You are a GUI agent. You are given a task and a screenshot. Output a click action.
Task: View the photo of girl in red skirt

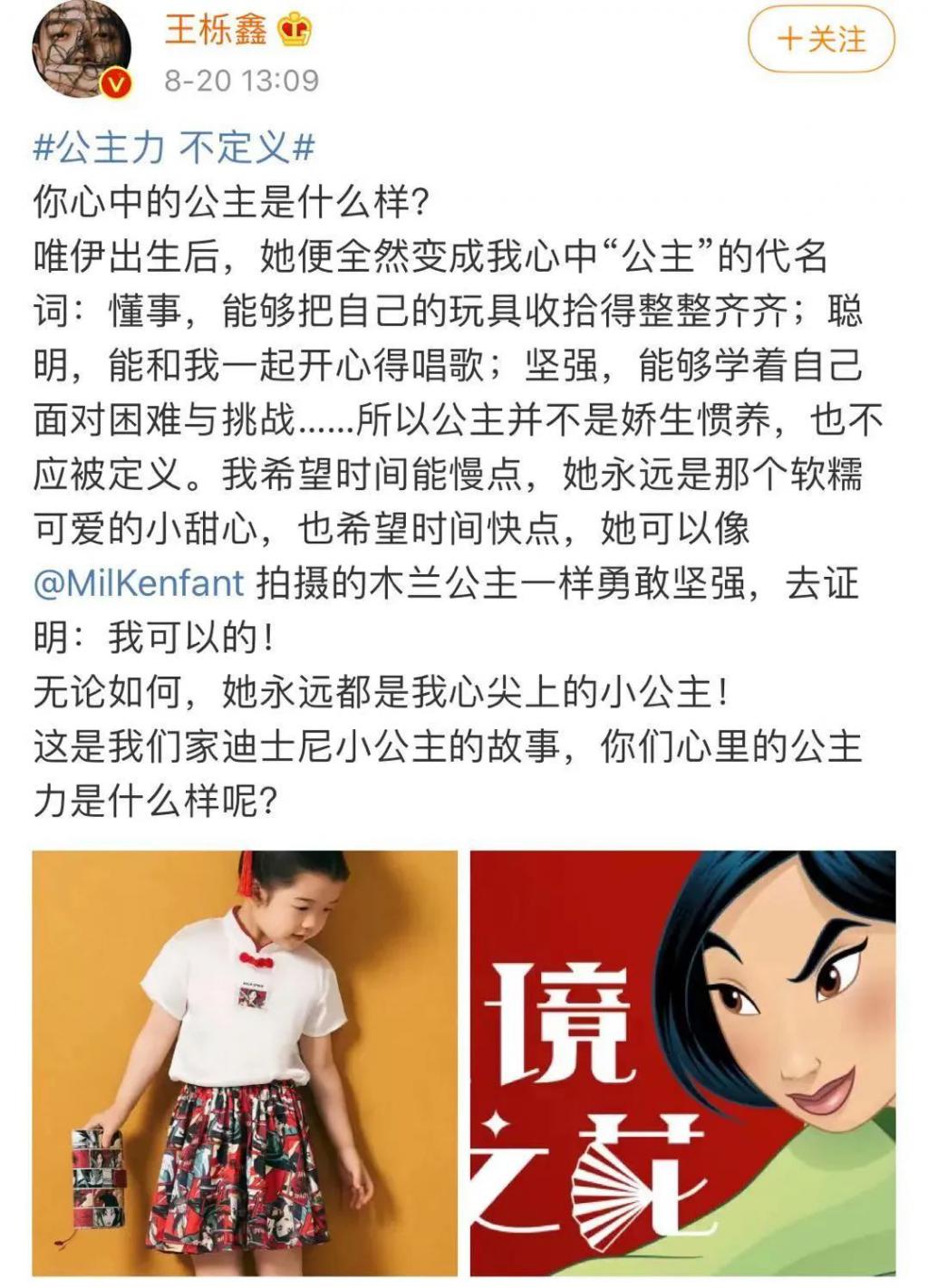(245, 1062)
